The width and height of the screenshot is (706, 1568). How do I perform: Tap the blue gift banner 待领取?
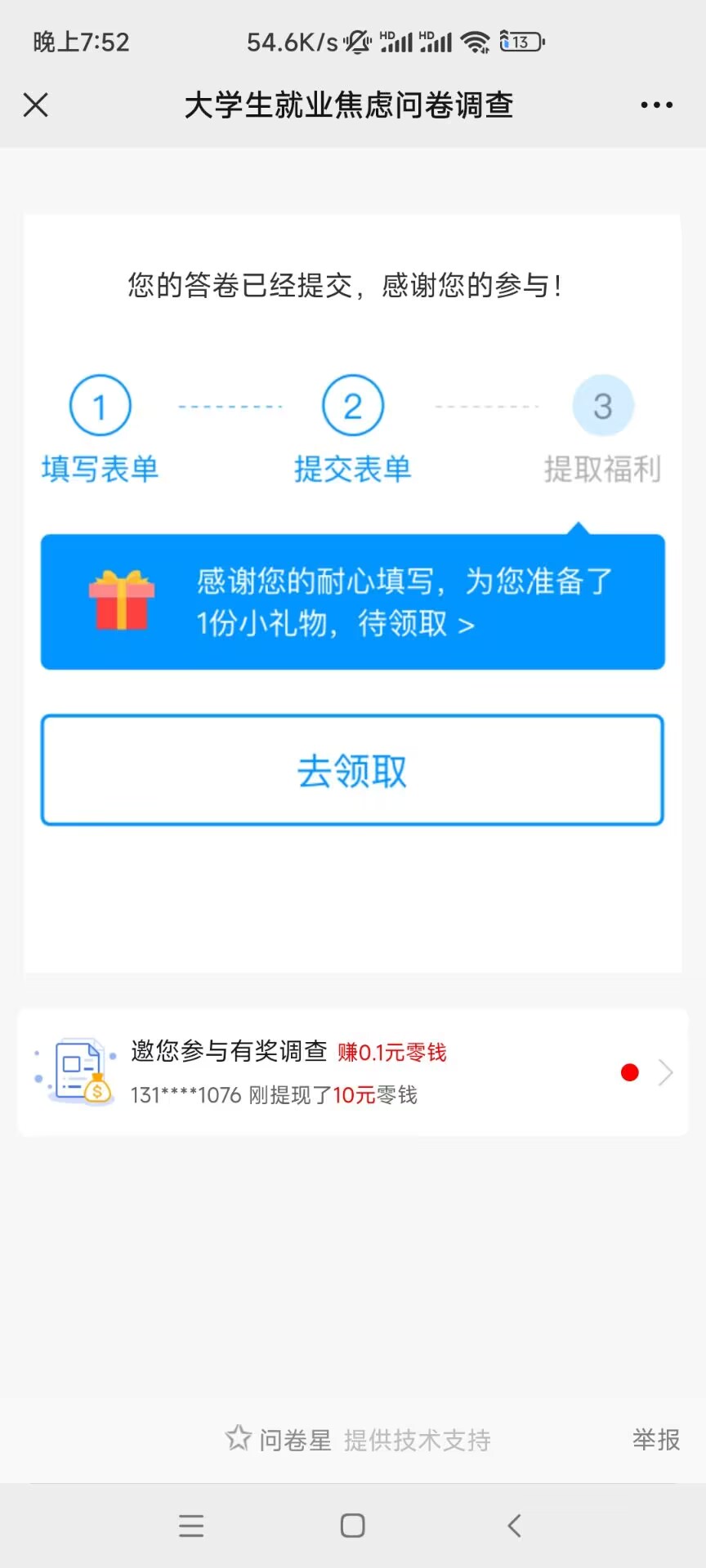(x=352, y=603)
